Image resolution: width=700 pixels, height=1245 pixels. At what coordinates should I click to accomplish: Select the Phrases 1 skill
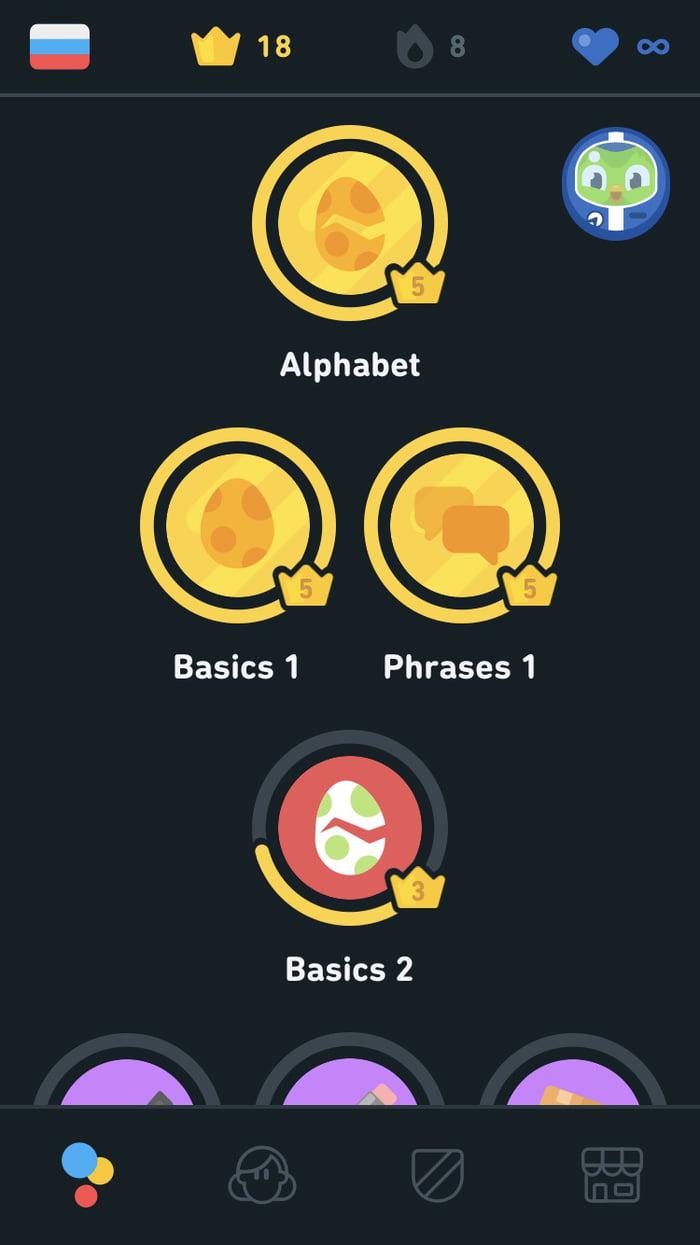click(461, 526)
